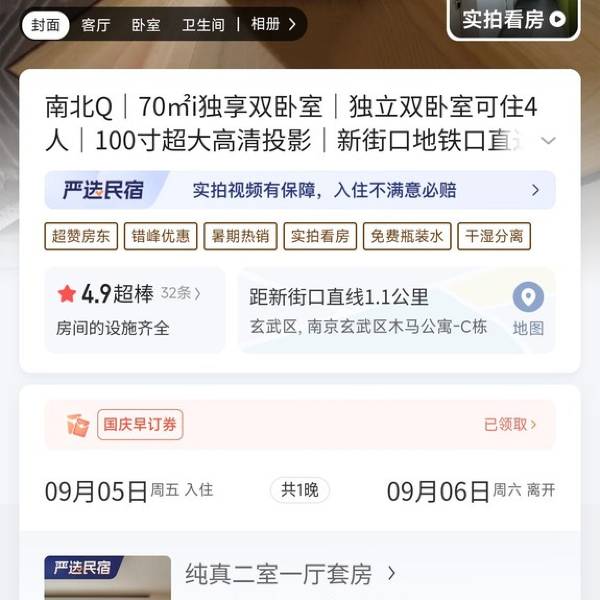The width and height of the screenshot is (600, 600).
Task: Change the check-out date 09月06日
Action: click(x=438, y=491)
